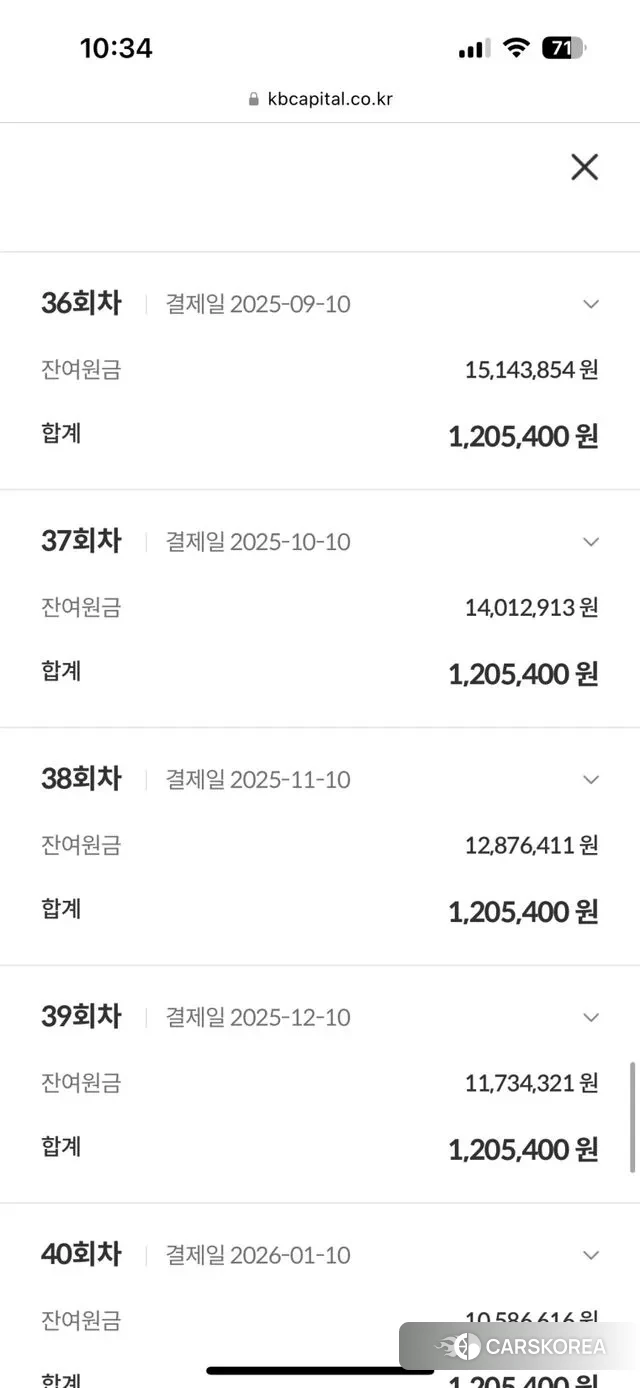Close the payment schedule panel

coord(584,167)
